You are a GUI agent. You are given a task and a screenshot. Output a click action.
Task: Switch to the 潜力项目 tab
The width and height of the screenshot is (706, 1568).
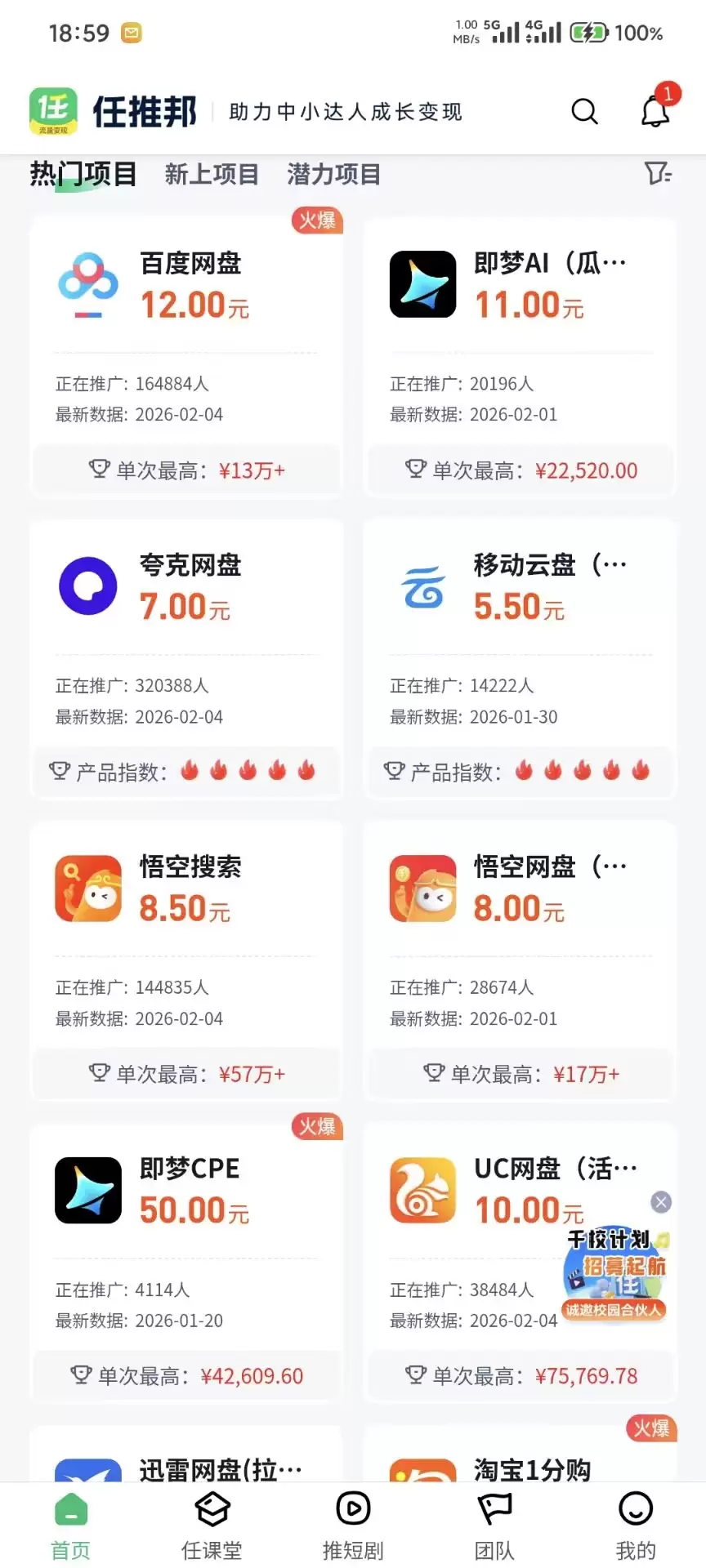coord(333,174)
